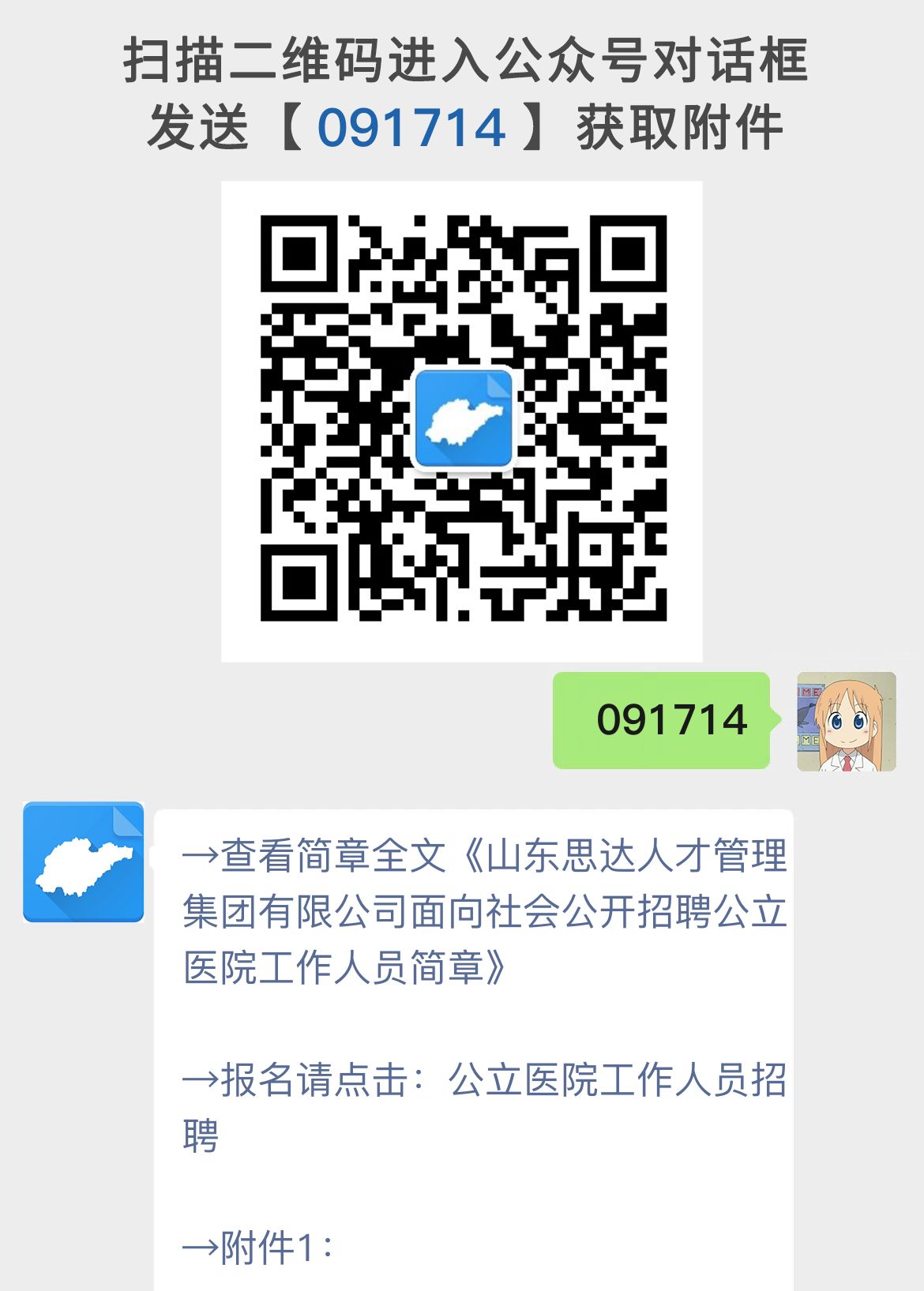Viewport: 924px width, 1291px height.
Task: Select the white map silhouette on the blue avatar
Action: 84,865
